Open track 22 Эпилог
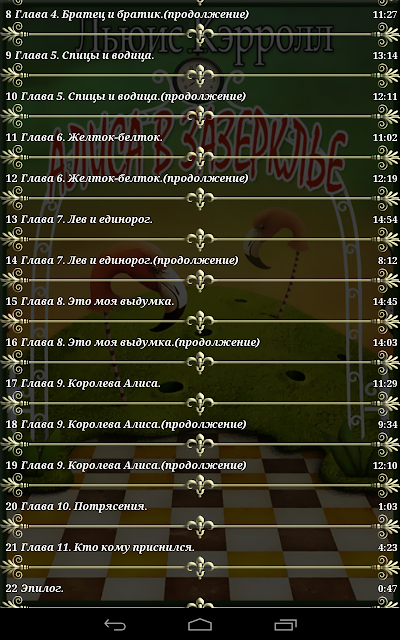Image resolution: width=400 pixels, height=640 pixels. pyautogui.click(x=200, y=588)
